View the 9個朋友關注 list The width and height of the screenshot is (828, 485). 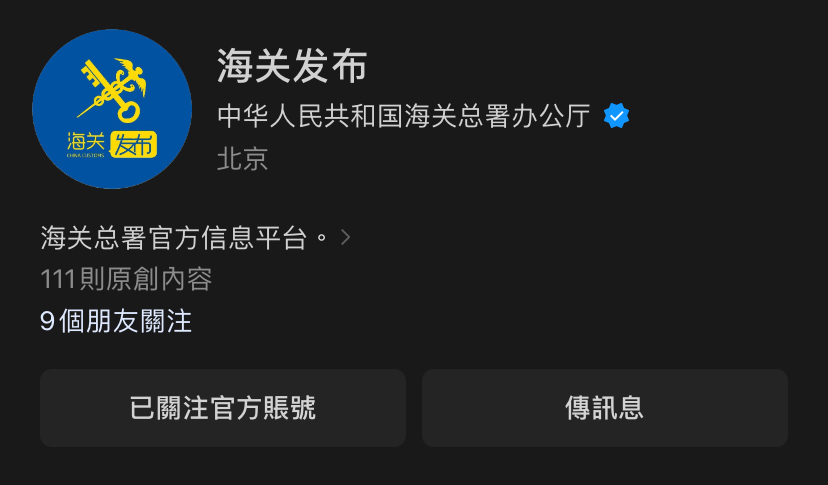click(116, 321)
